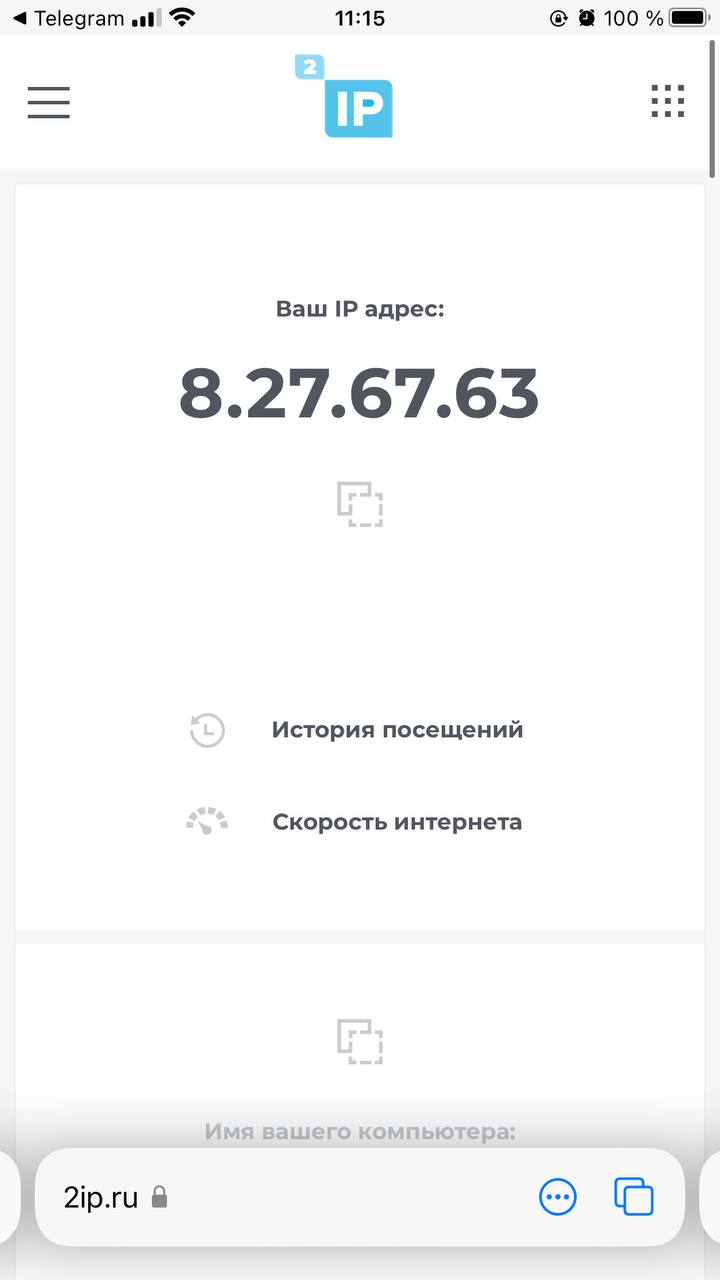Open the browser's three-dot menu
Image resolution: width=720 pixels, height=1280 pixels.
coord(558,1197)
